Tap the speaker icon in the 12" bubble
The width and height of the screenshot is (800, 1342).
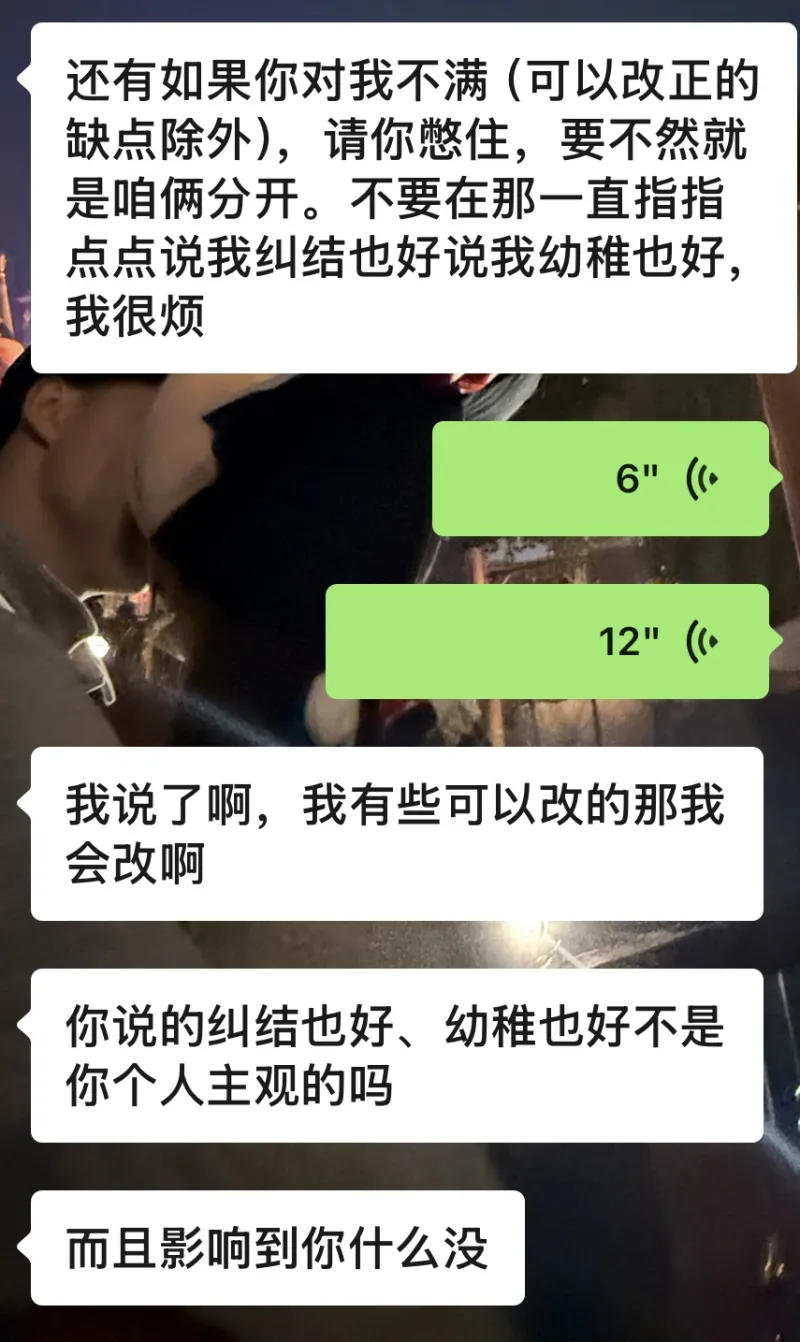point(703,641)
